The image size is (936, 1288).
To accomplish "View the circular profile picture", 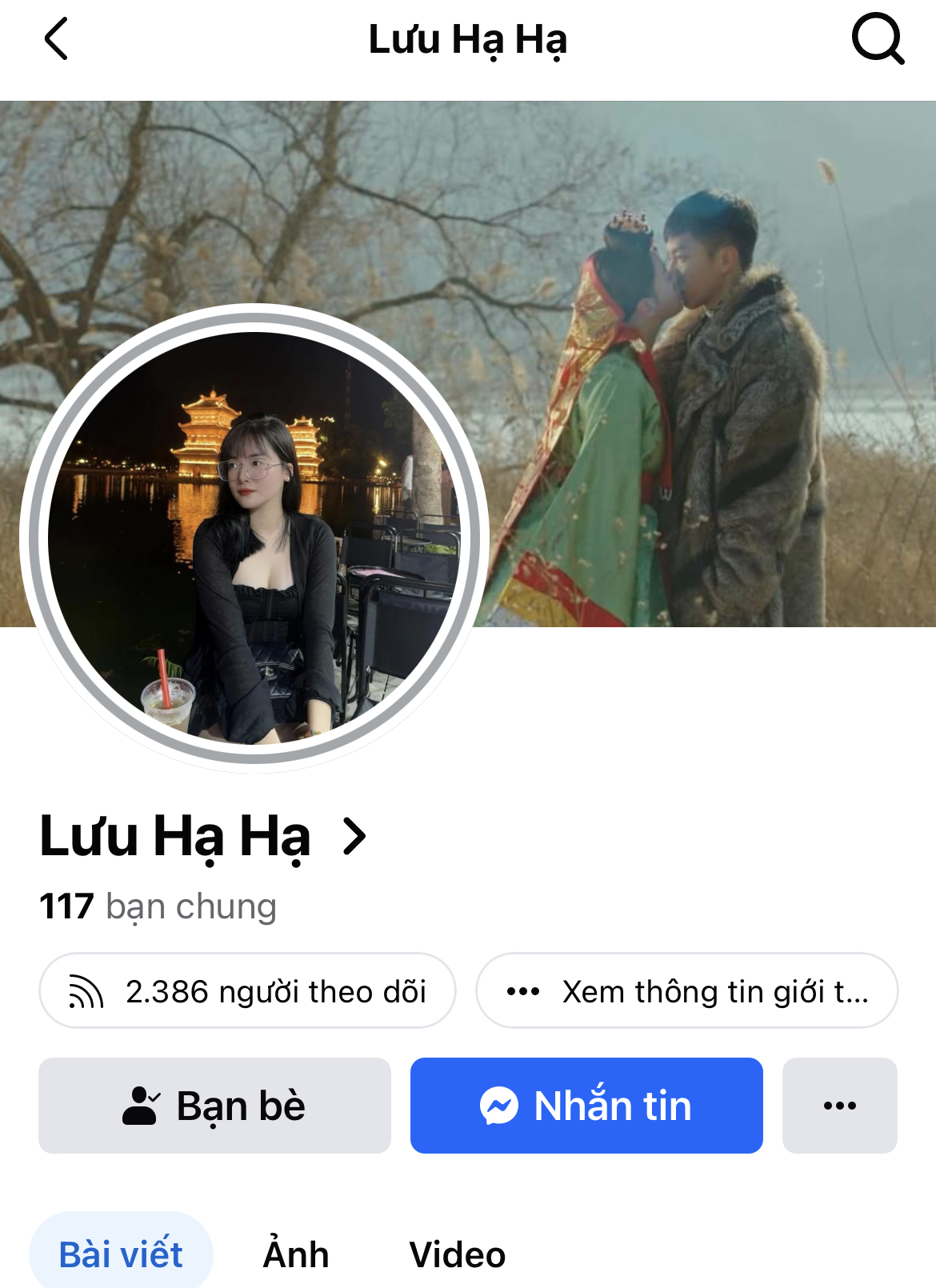I will click(254, 538).
